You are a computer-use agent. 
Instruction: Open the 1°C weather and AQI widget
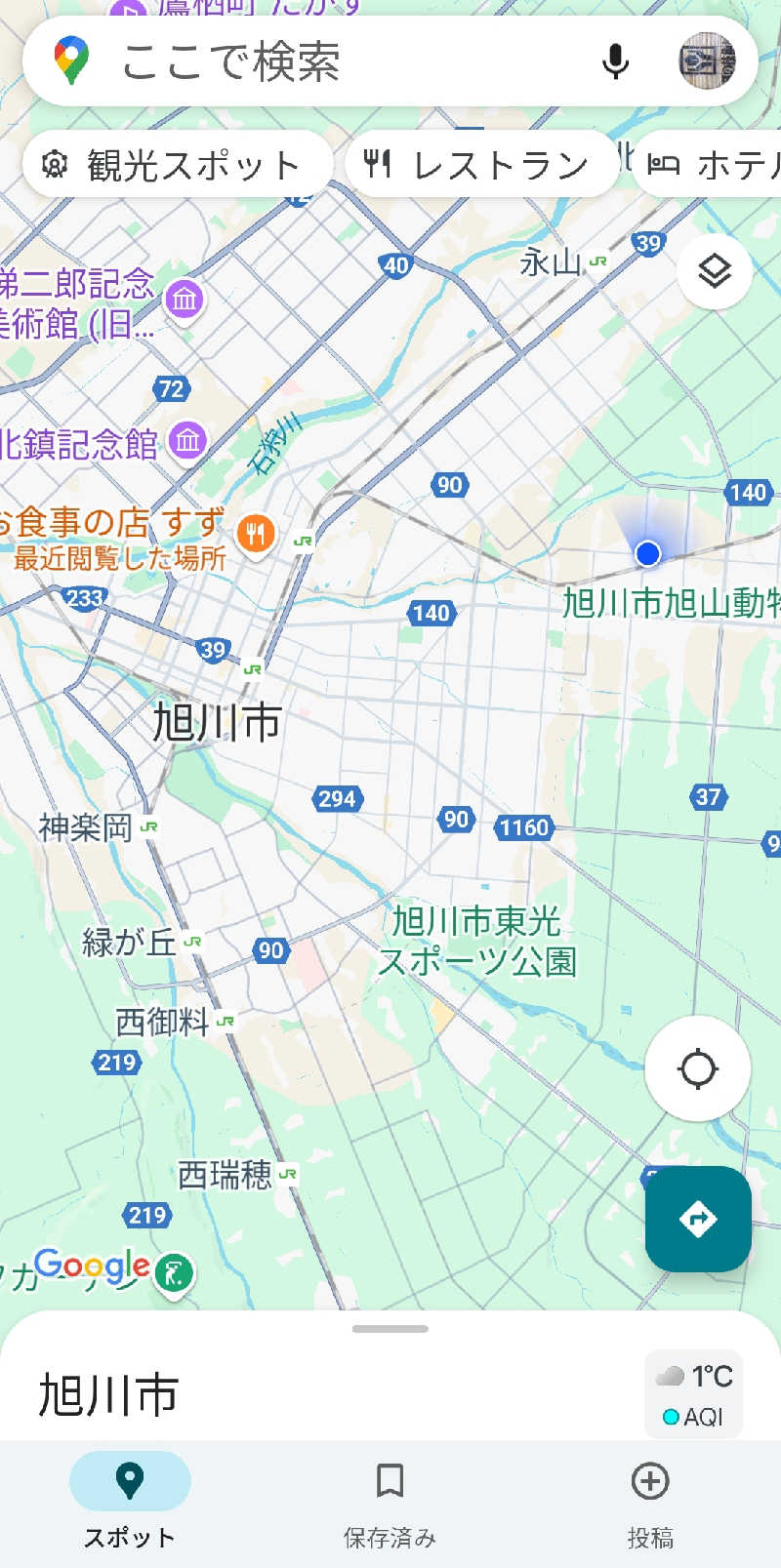(x=693, y=1394)
